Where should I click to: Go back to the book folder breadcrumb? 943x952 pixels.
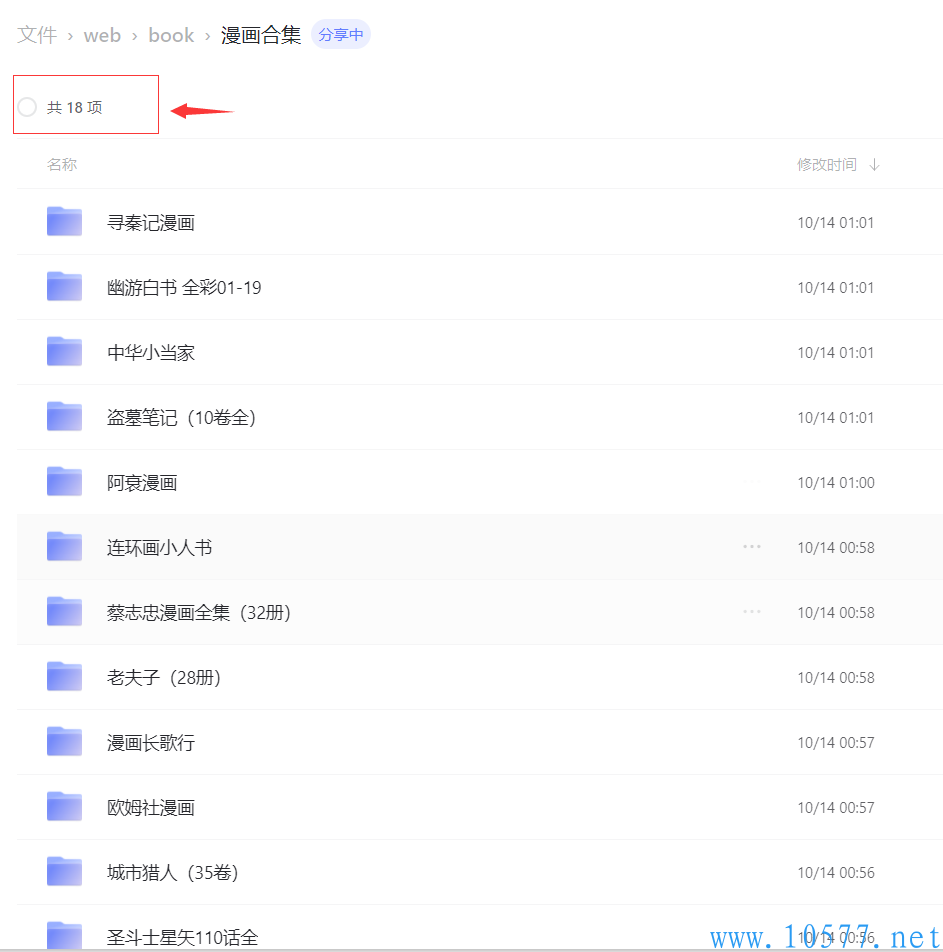pyautogui.click(x=171, y=35)
